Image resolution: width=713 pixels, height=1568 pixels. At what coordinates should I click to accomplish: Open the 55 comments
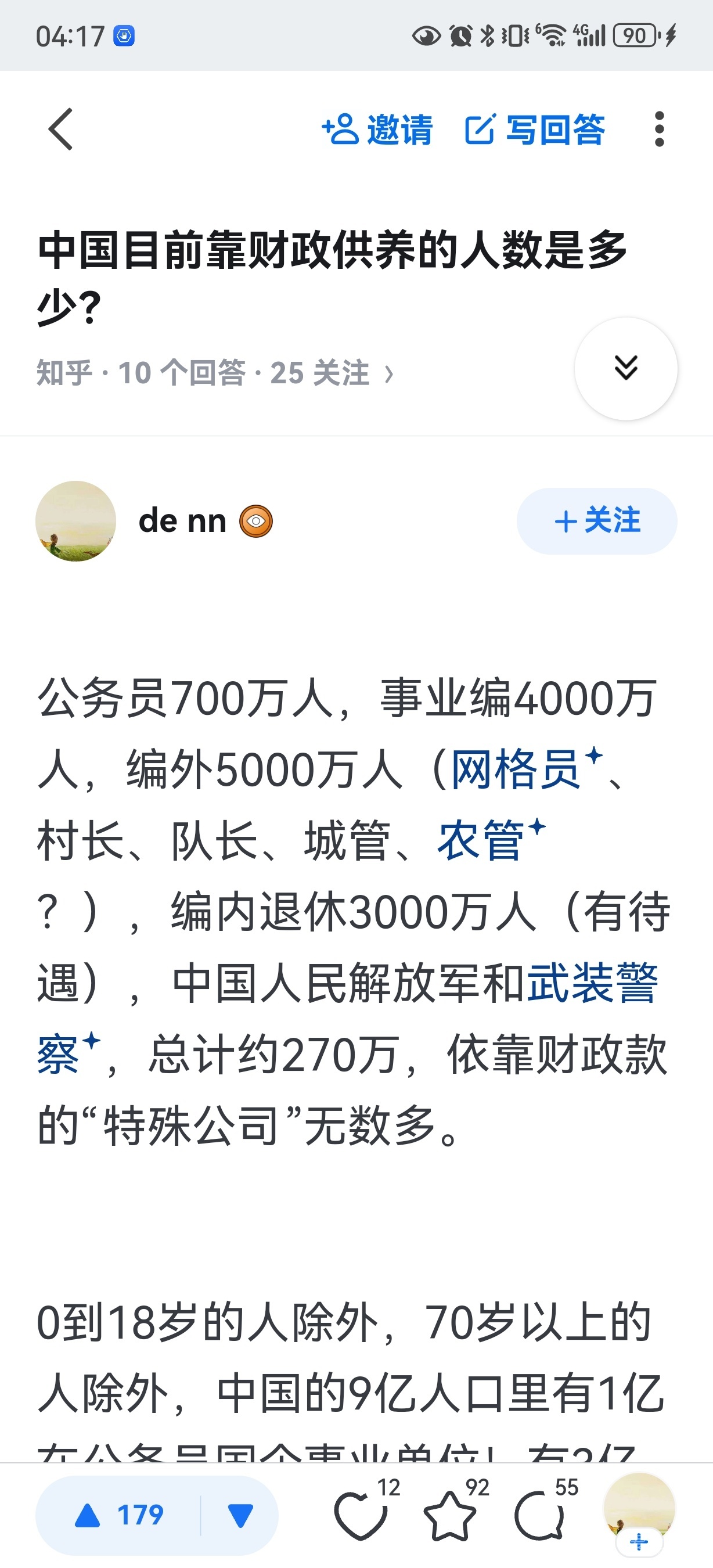[x=539, y=1515]
